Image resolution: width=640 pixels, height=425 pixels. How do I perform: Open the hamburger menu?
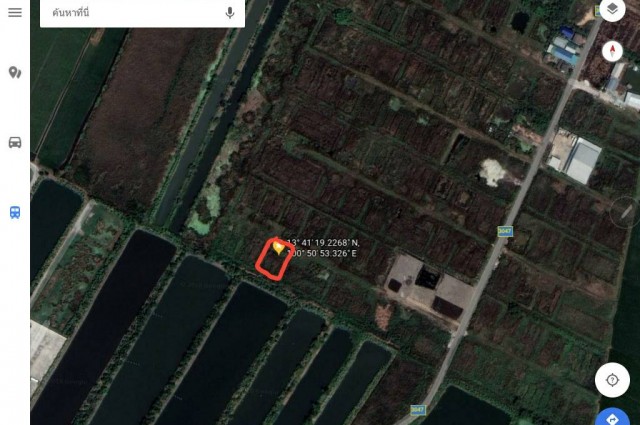pyautogui.click(x=14, y=12)
